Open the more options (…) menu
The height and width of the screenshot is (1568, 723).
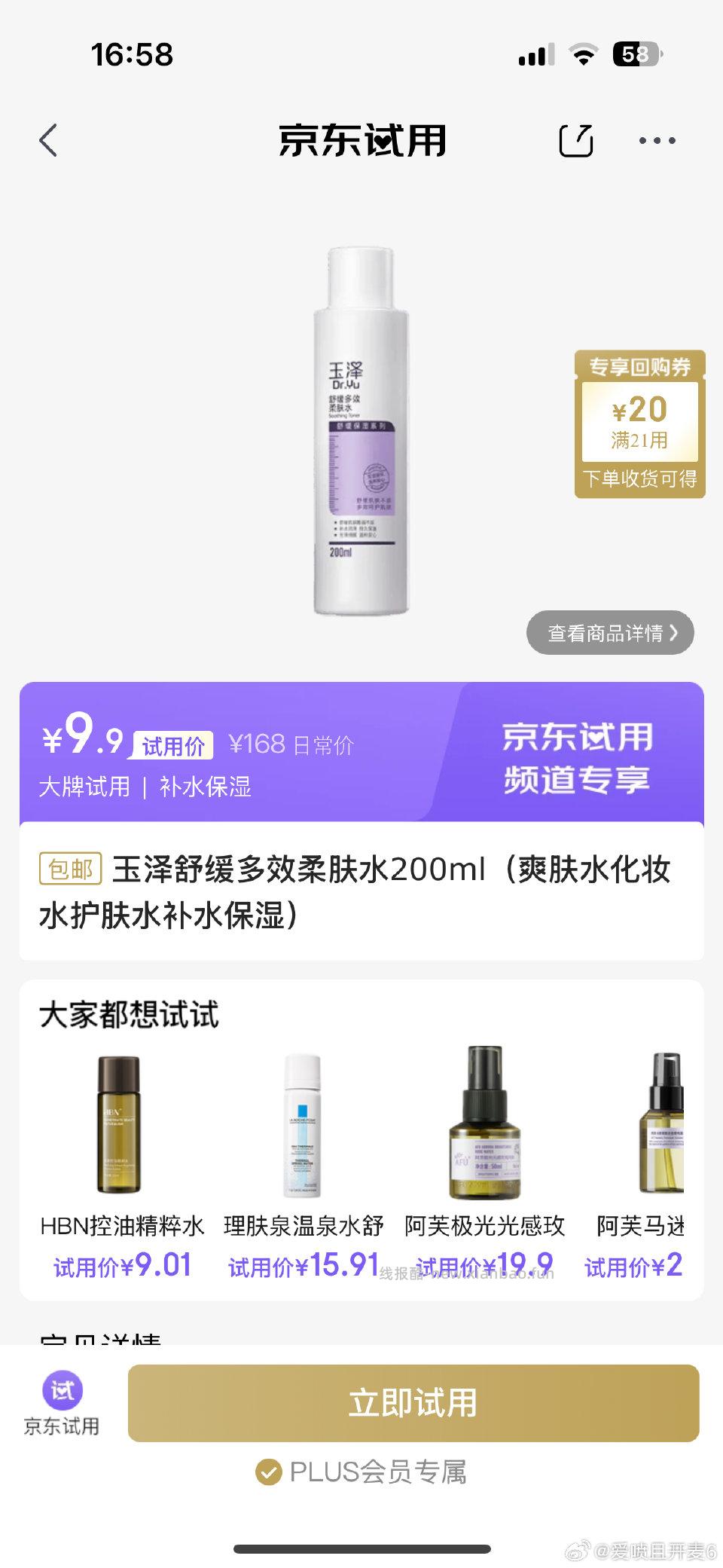click(657, 140)
